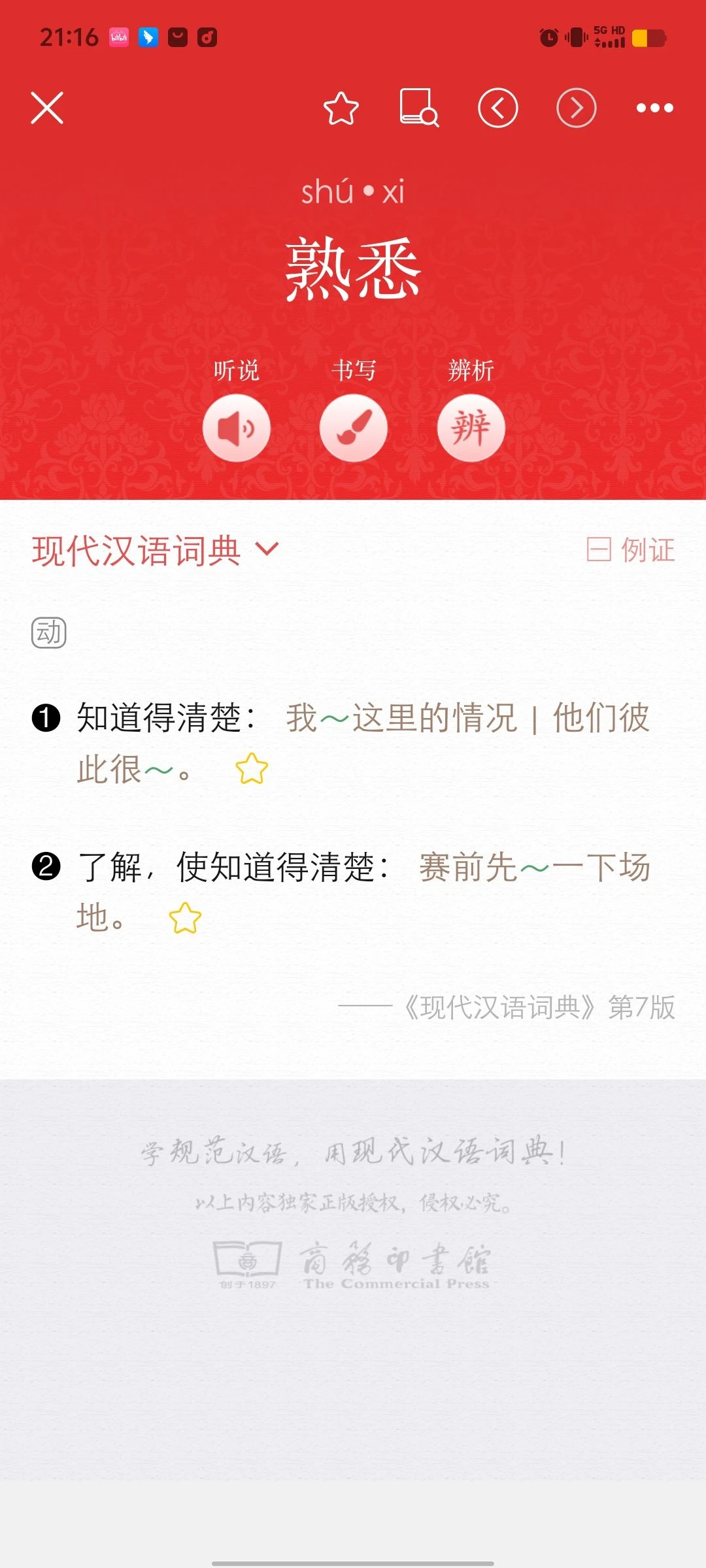Star the first definition 知道得清楚

click(x=252, y=769)
